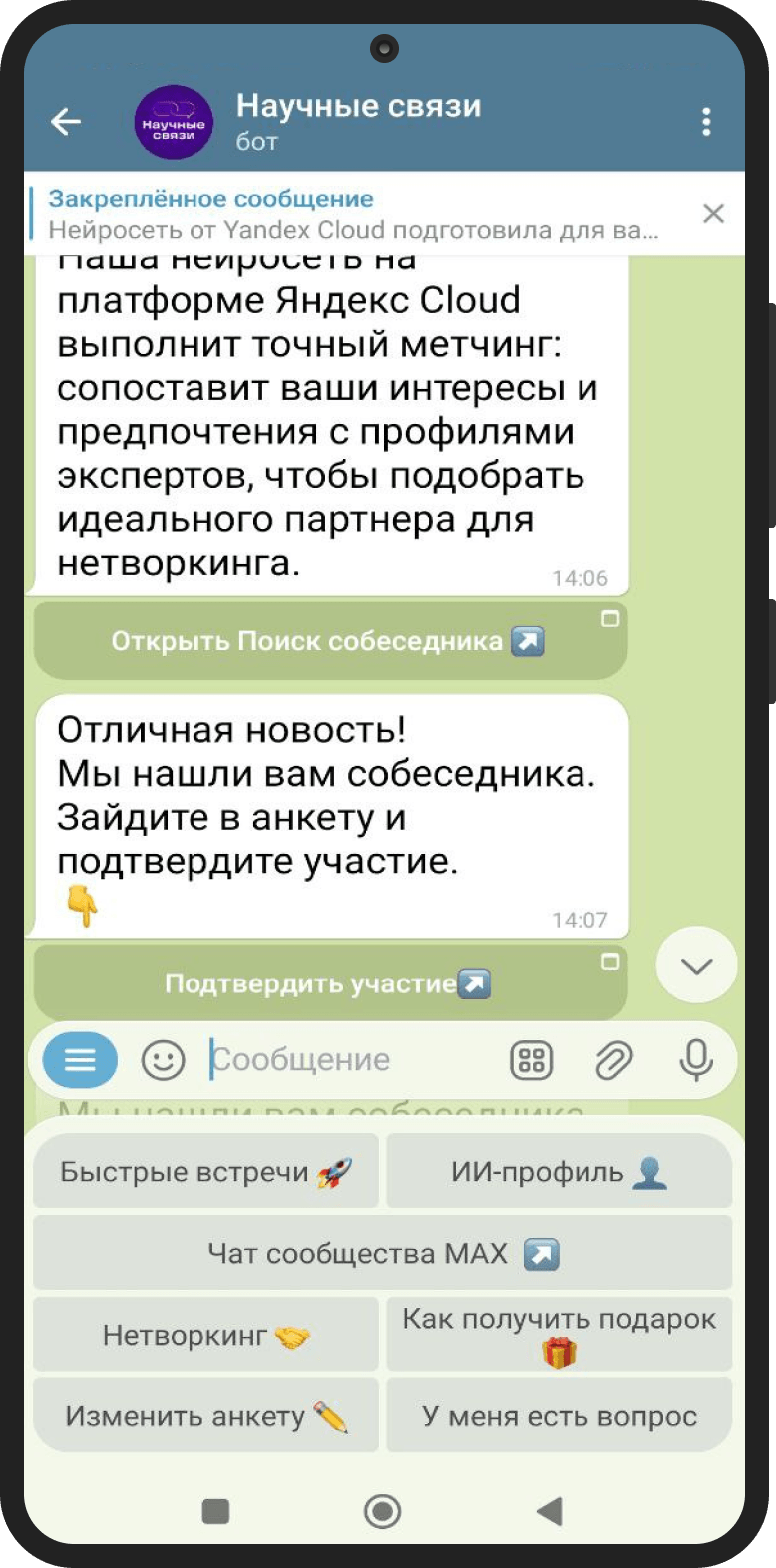776x1568 pixels.
Task: Select Как получить подарок
Action: (559, 1335)
